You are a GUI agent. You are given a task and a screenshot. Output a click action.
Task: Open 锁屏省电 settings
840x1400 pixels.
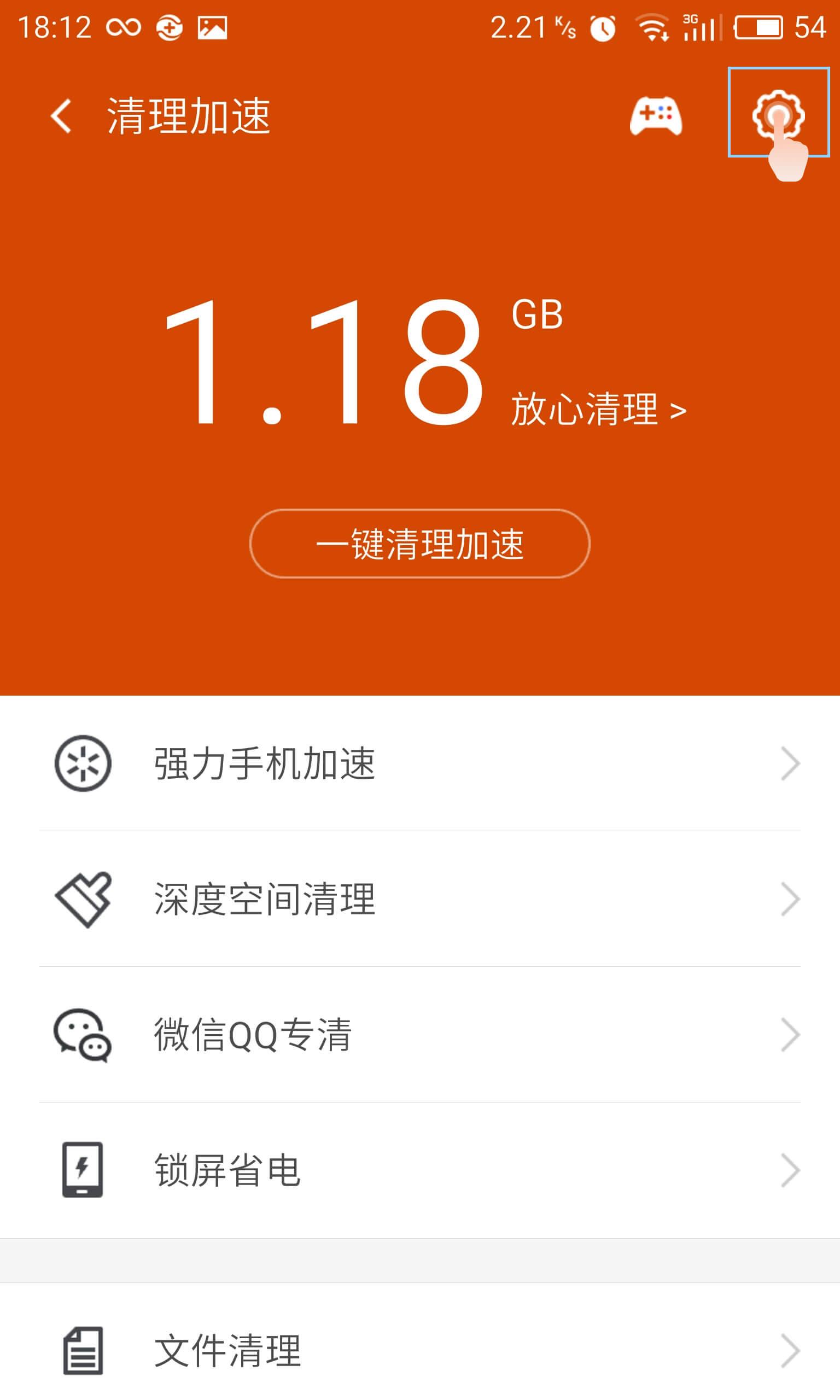(419, 1170)
